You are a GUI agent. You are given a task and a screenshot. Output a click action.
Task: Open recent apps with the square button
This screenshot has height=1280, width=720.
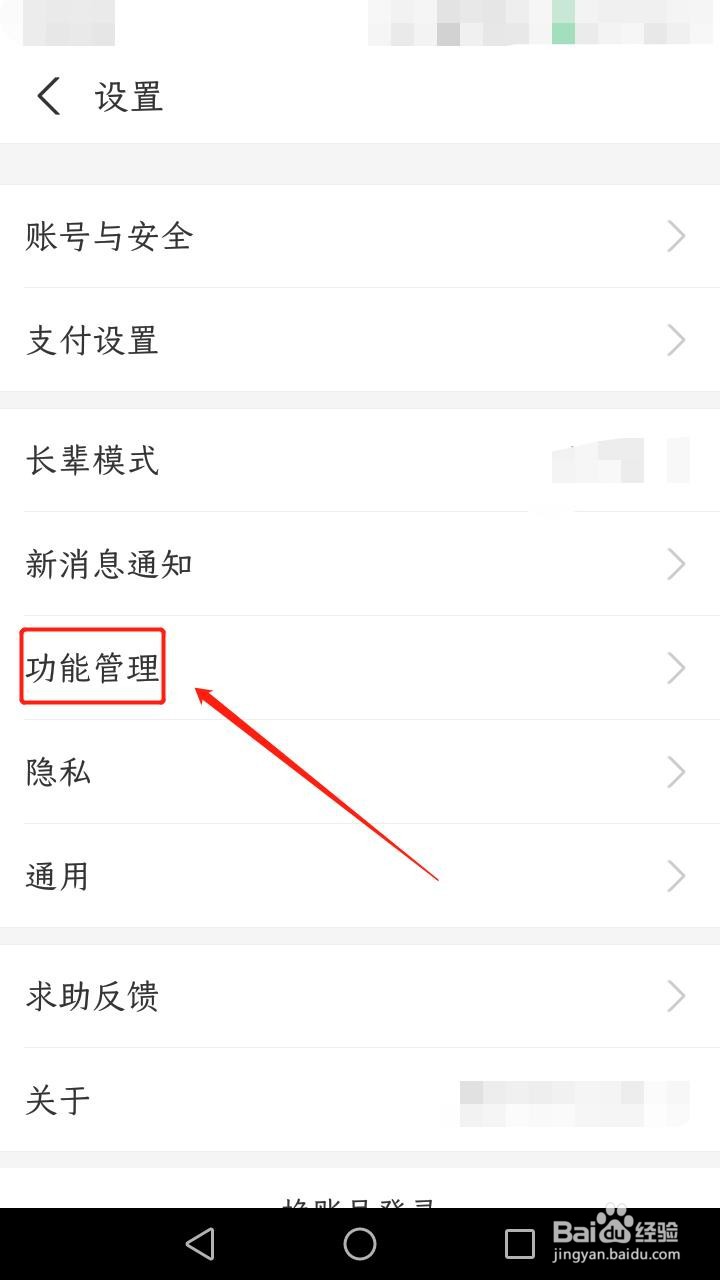coord(519,1244)
